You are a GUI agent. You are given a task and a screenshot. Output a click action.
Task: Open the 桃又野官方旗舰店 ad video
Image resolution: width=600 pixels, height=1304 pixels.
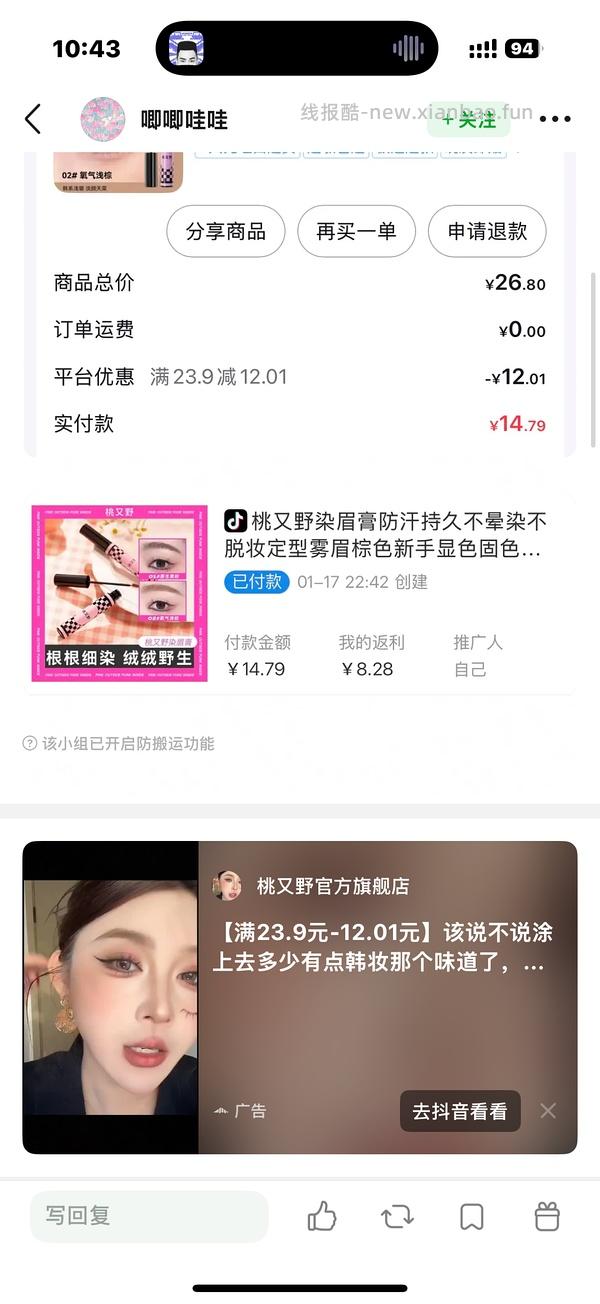pyautogui.click(x=110, y=997)
